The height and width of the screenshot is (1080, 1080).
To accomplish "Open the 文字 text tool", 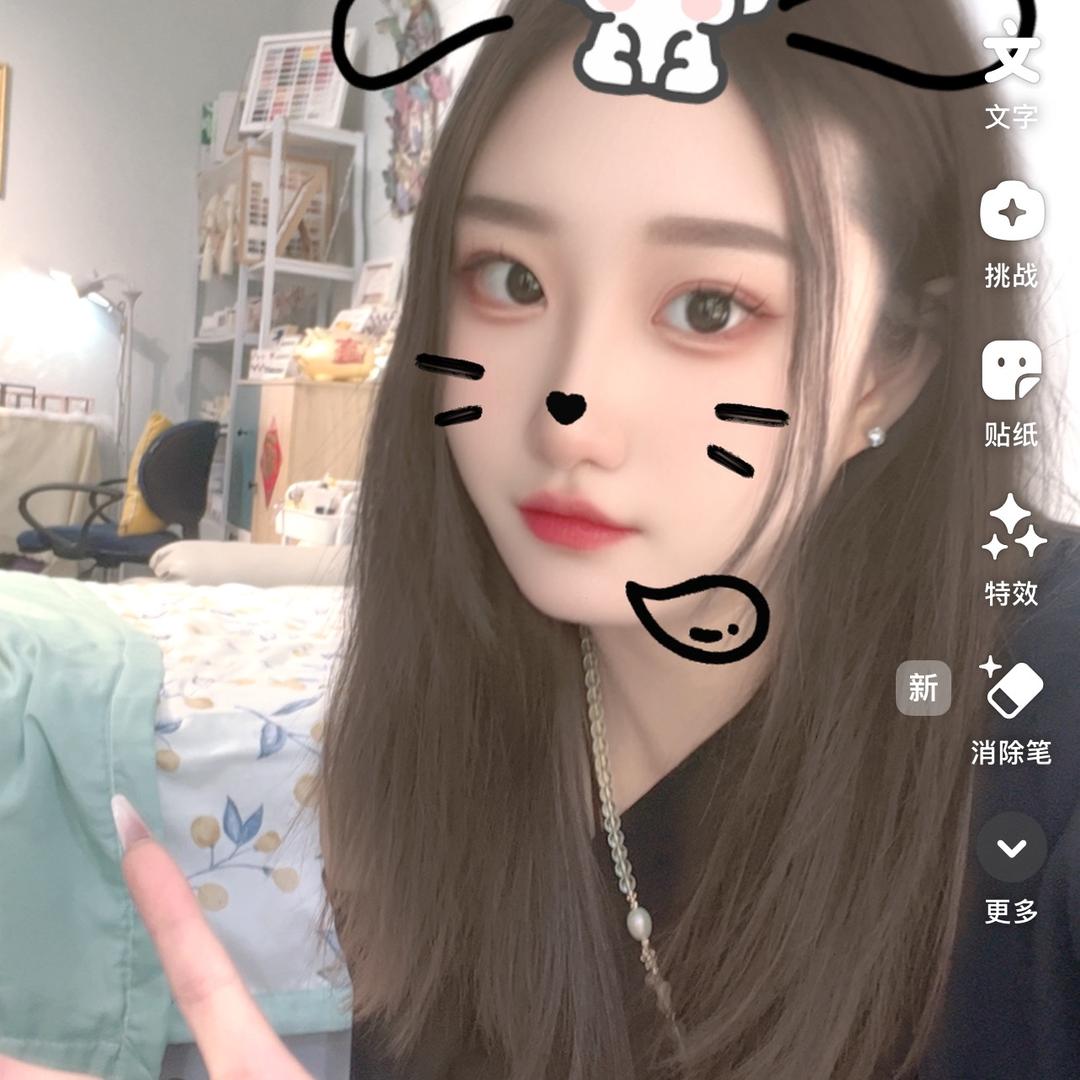I will pos(1011,76).
